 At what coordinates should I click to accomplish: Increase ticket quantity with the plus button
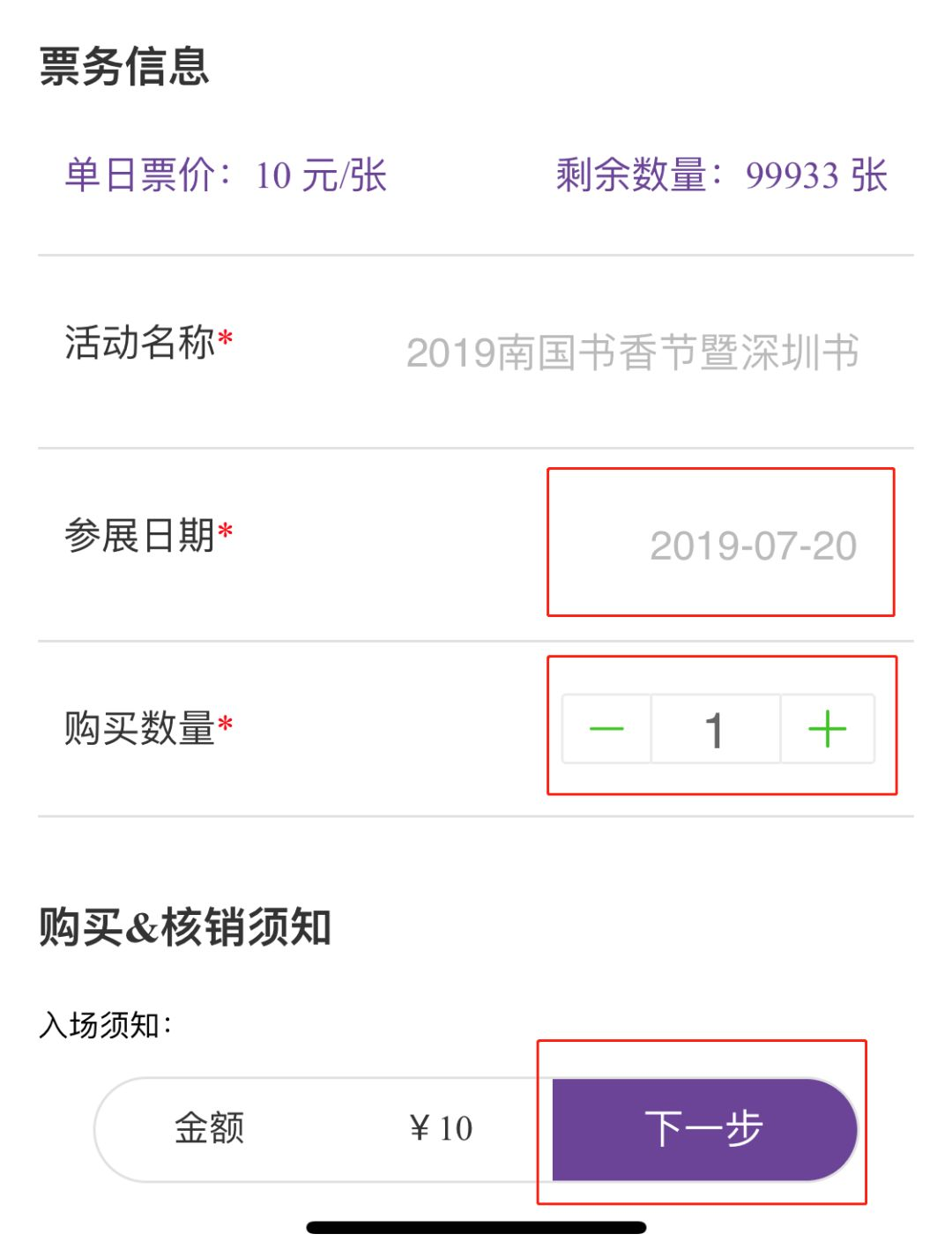pos(827,729)
